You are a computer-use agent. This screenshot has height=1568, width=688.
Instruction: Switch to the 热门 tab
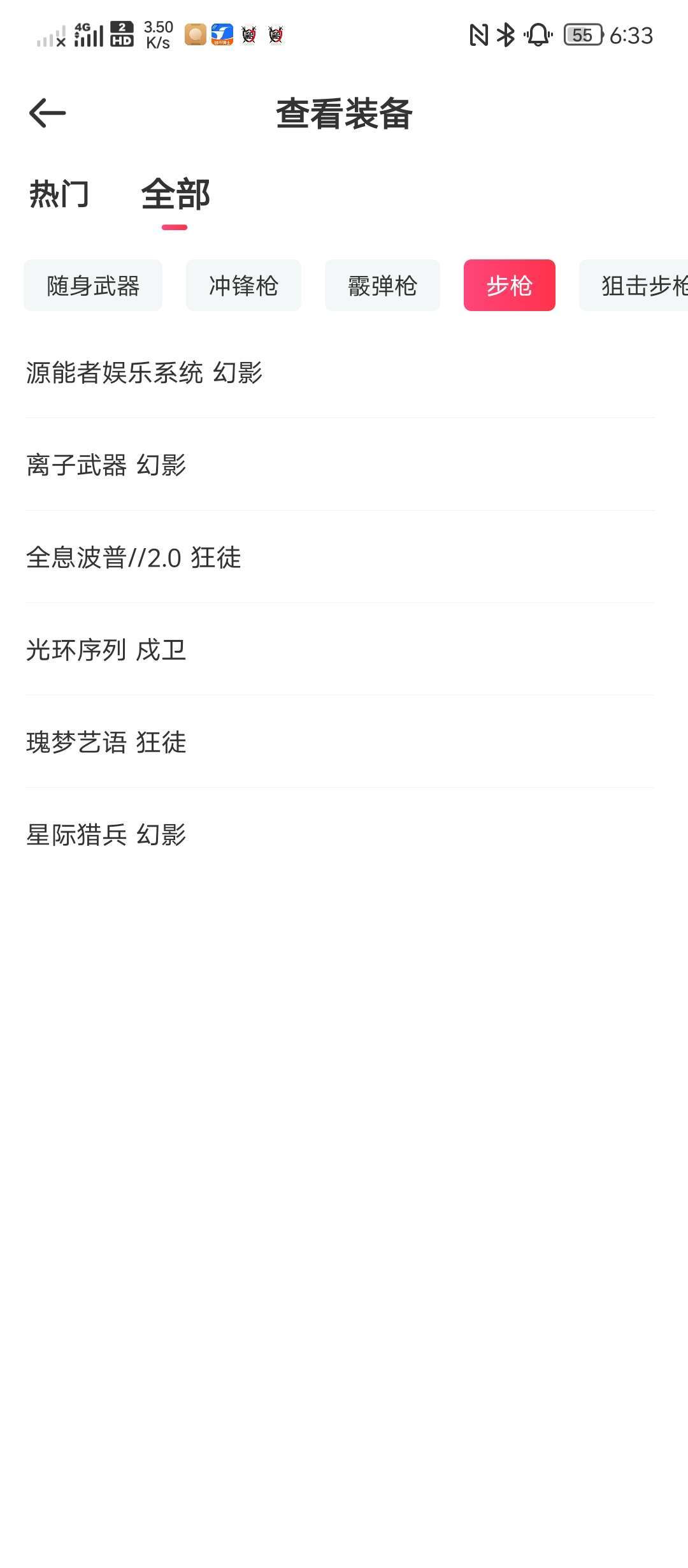click(x=59, y=194)
